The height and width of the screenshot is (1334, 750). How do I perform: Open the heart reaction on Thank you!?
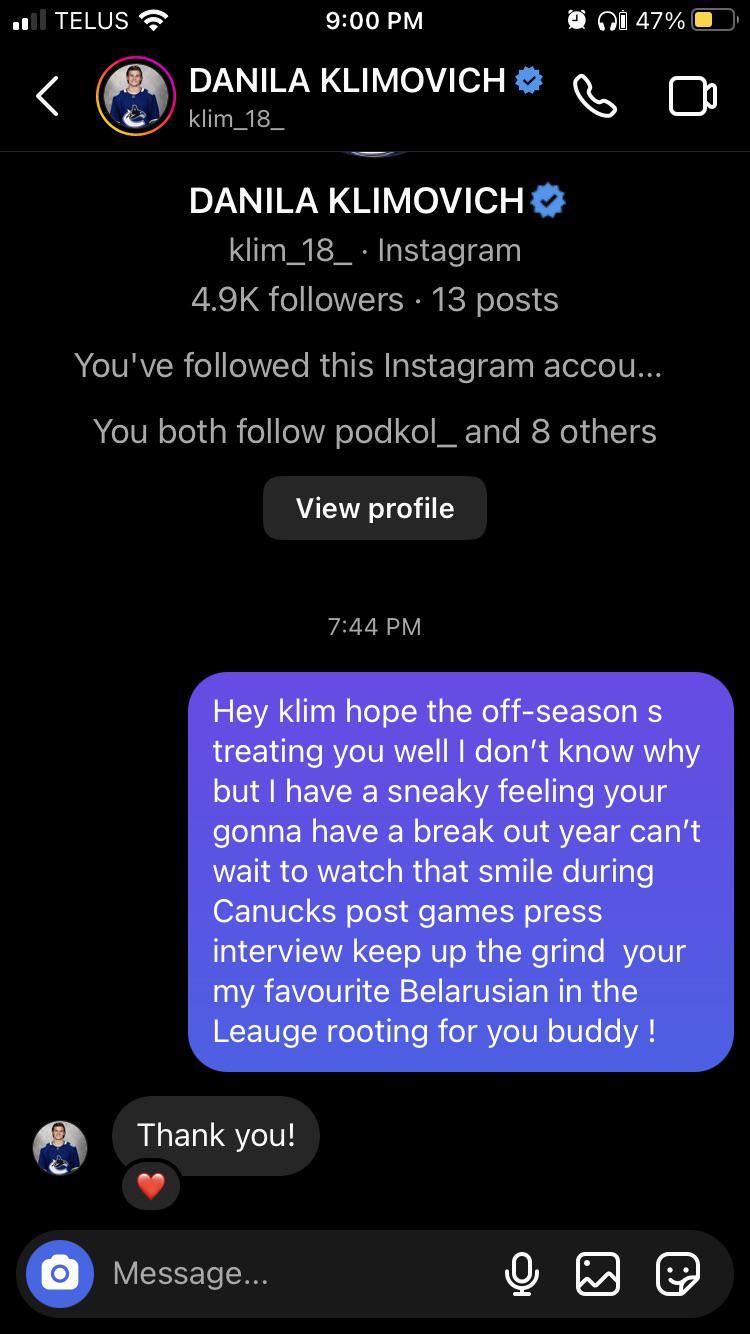[x=151, y=1186]
